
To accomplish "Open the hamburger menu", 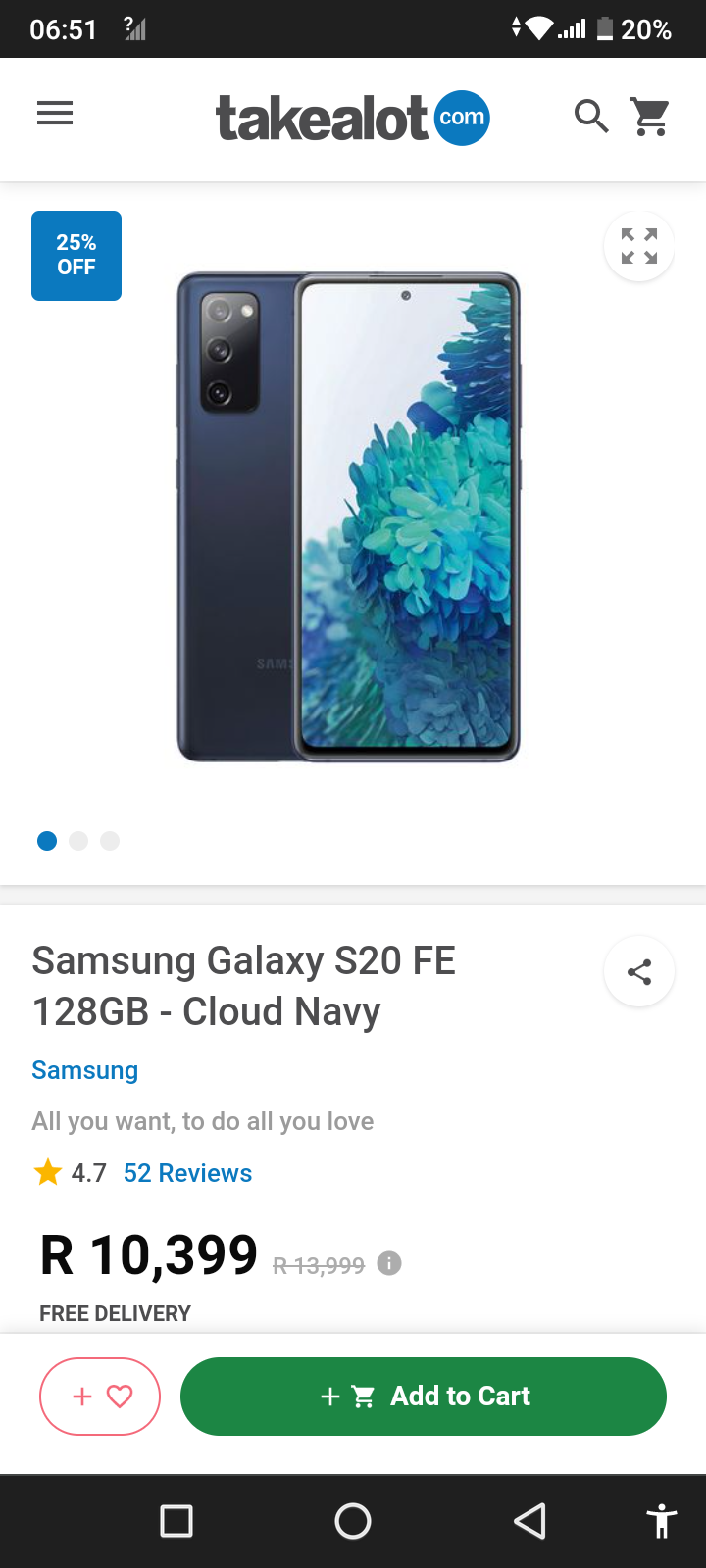I will 55,114.
